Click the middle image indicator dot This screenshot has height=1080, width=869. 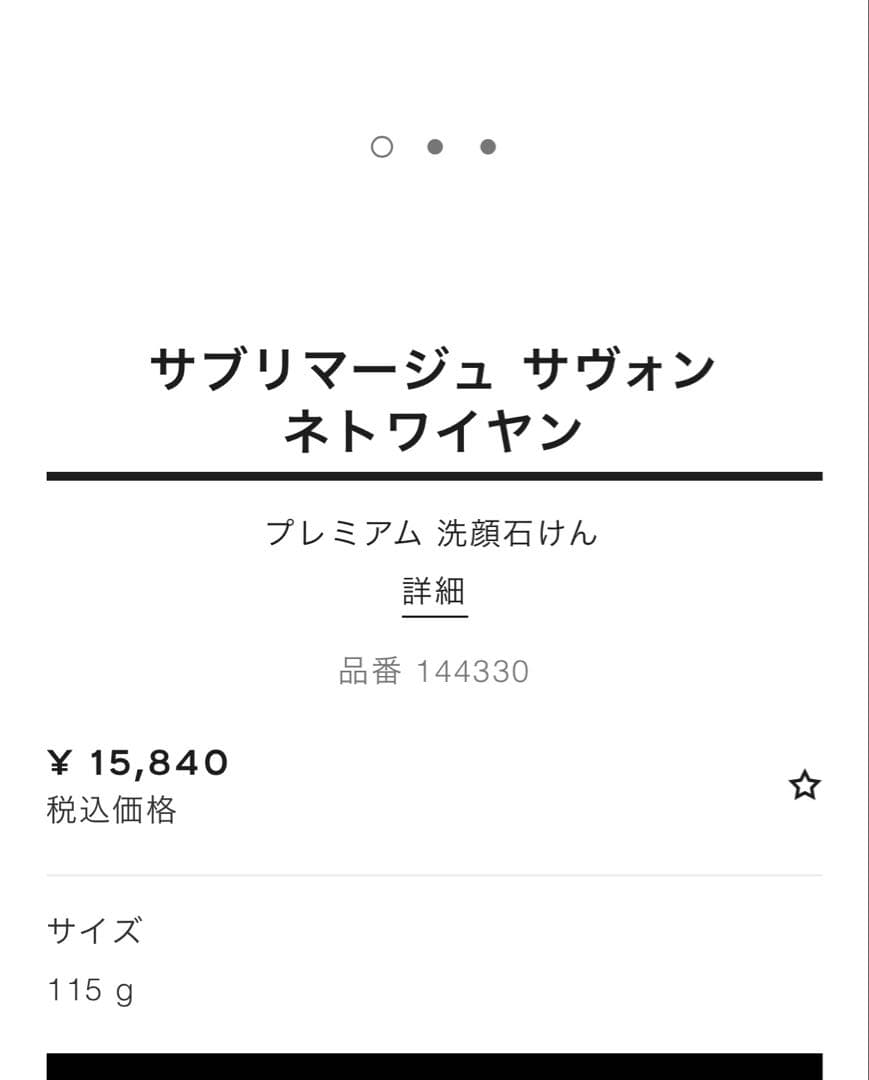click(x=434, y=146)
